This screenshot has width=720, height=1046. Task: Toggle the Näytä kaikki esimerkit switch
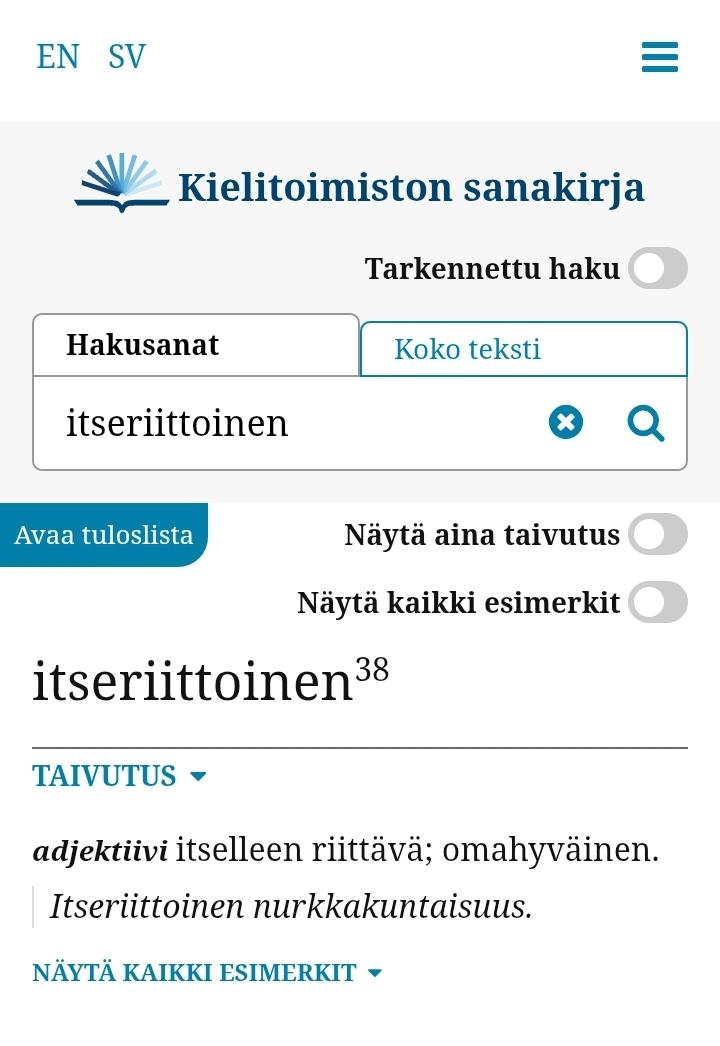click(x=657, y=603)
